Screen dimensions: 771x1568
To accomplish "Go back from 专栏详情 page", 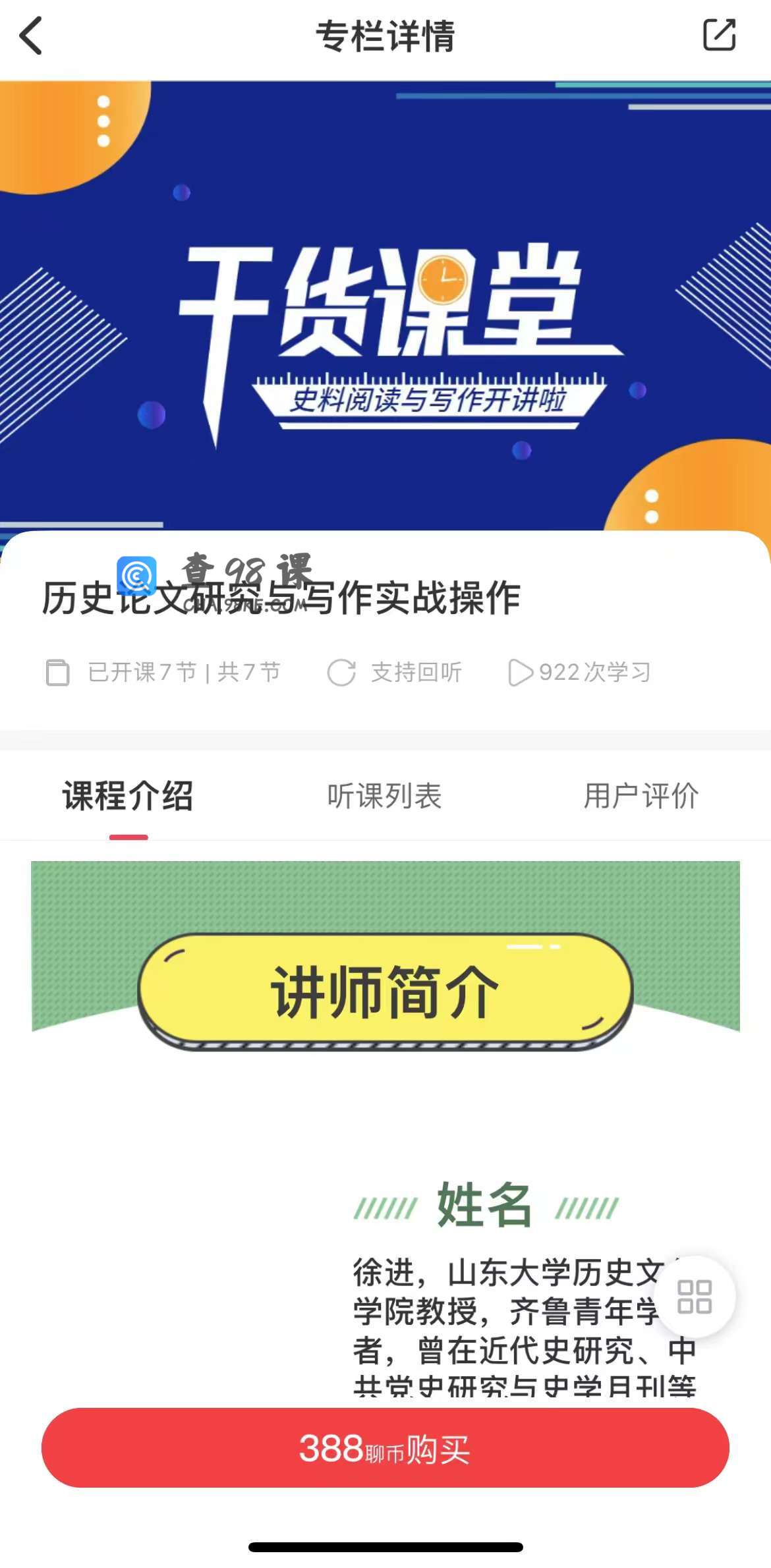I will click(31, 36).
